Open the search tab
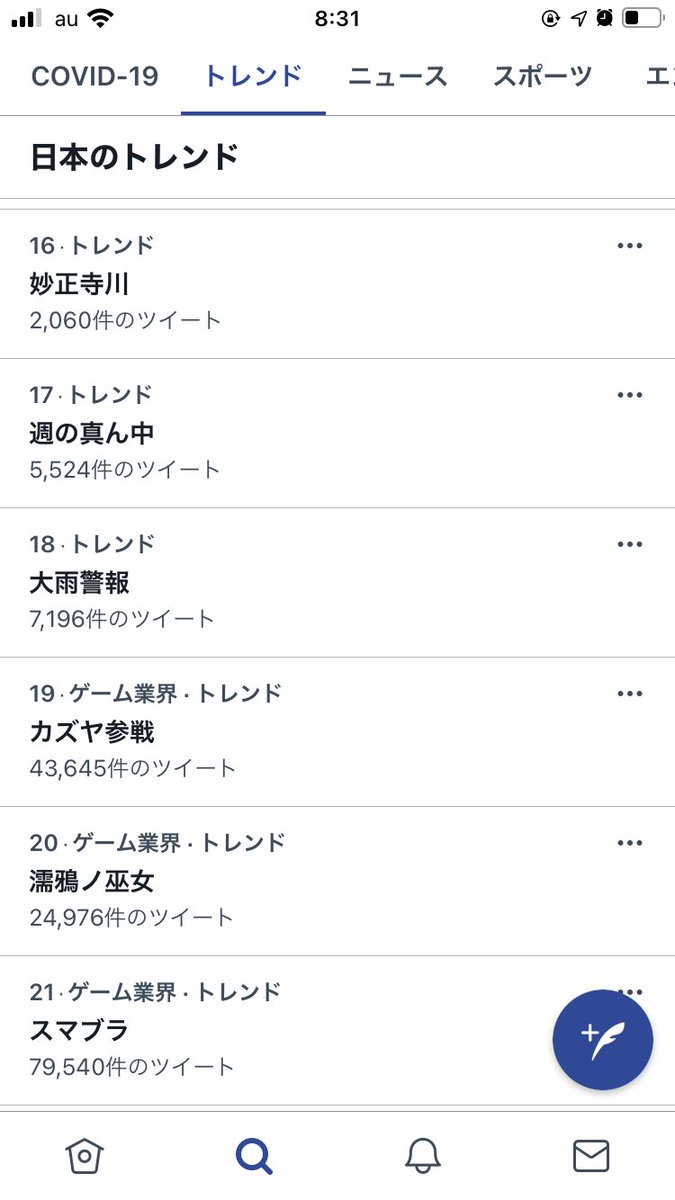 [254, 1156]
